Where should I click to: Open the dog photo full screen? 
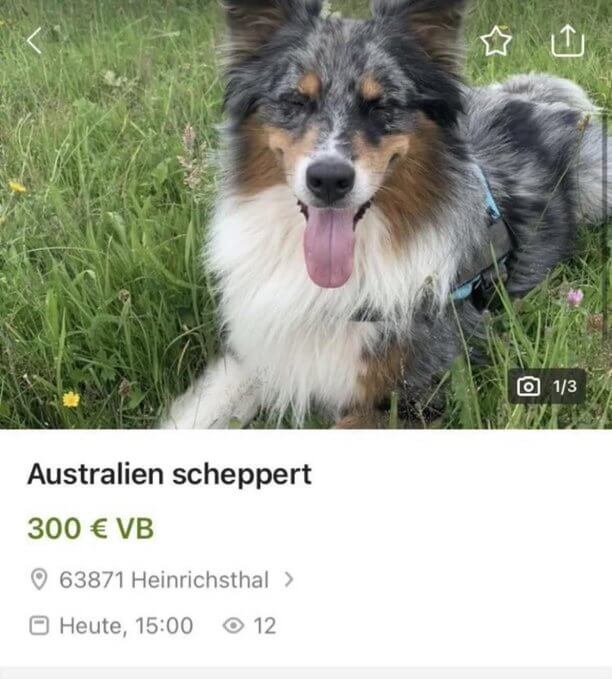(306, 230)
